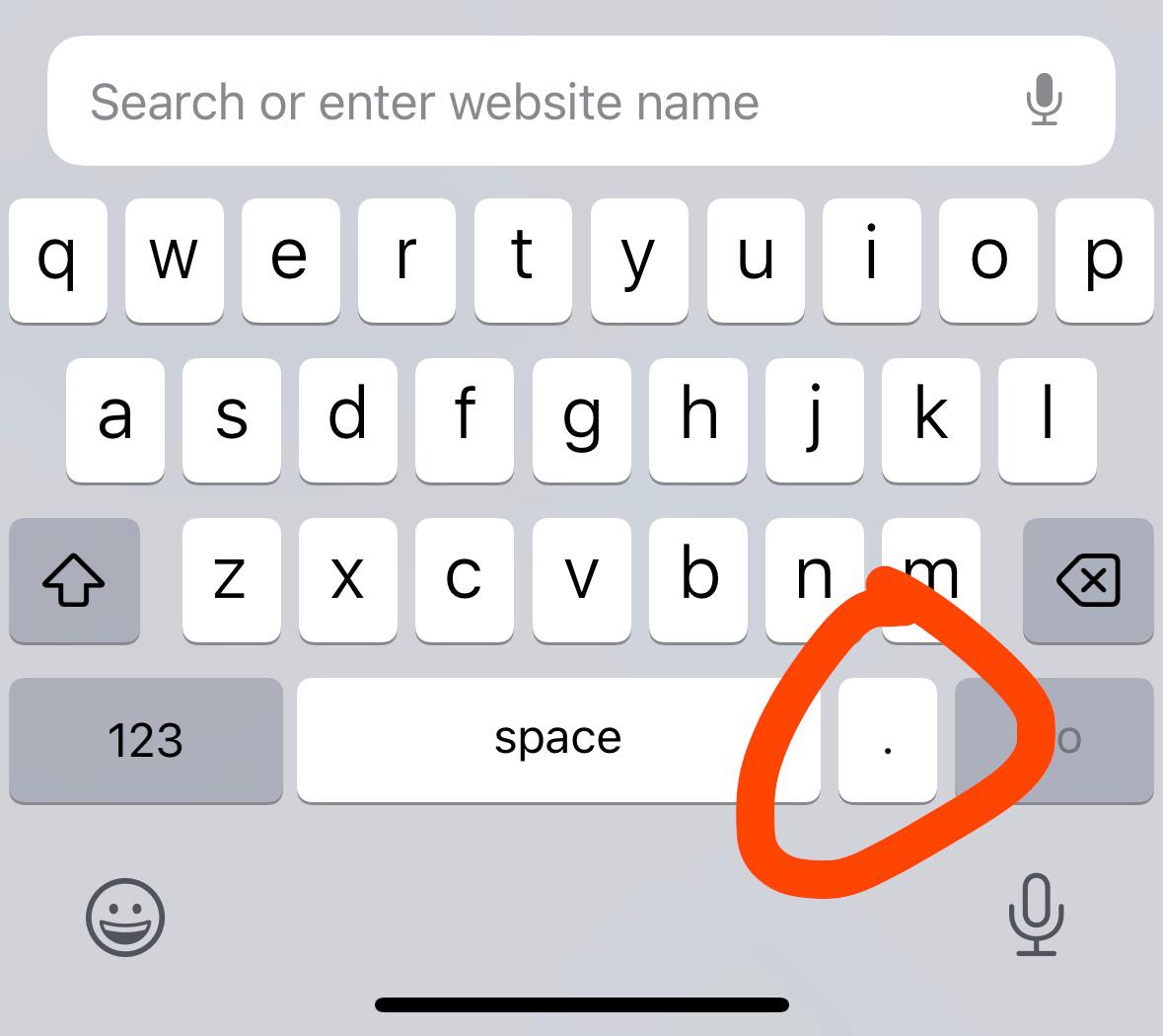The height and width of the screenshot is (1036, 1163).
Task: Delete a character with backspace
Action: point(1088,580)
